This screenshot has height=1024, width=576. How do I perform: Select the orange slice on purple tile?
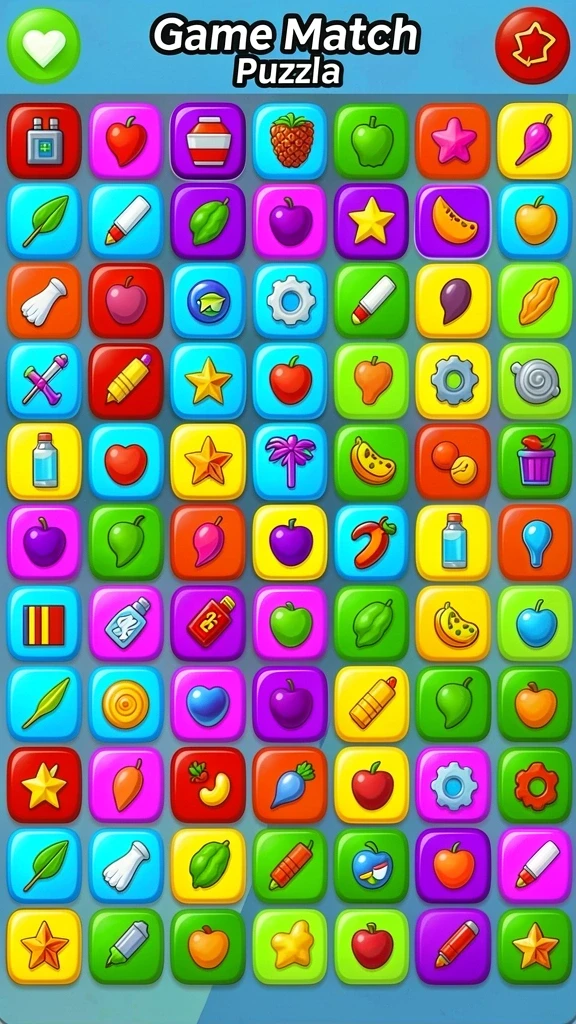[453, 221]
